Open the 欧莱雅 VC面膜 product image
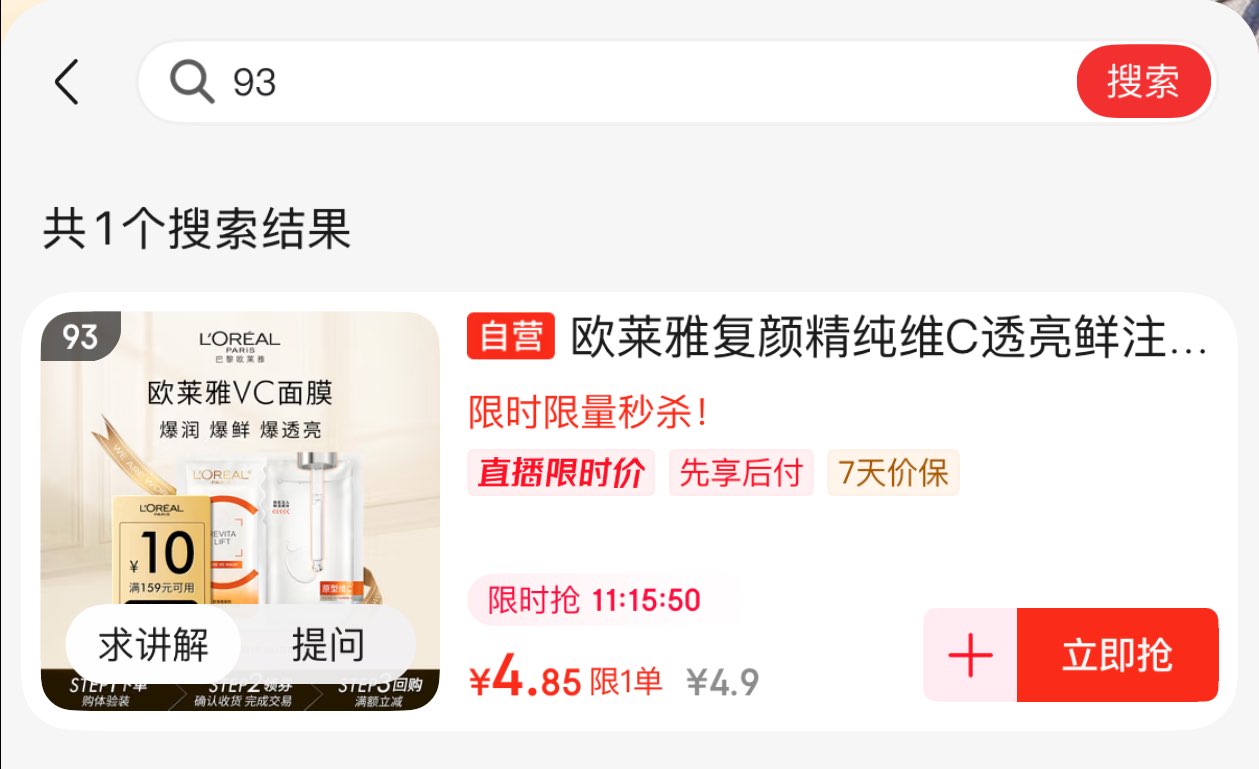Image resolution: width=1259 pixels, height=769 pixels. [240, 511]
